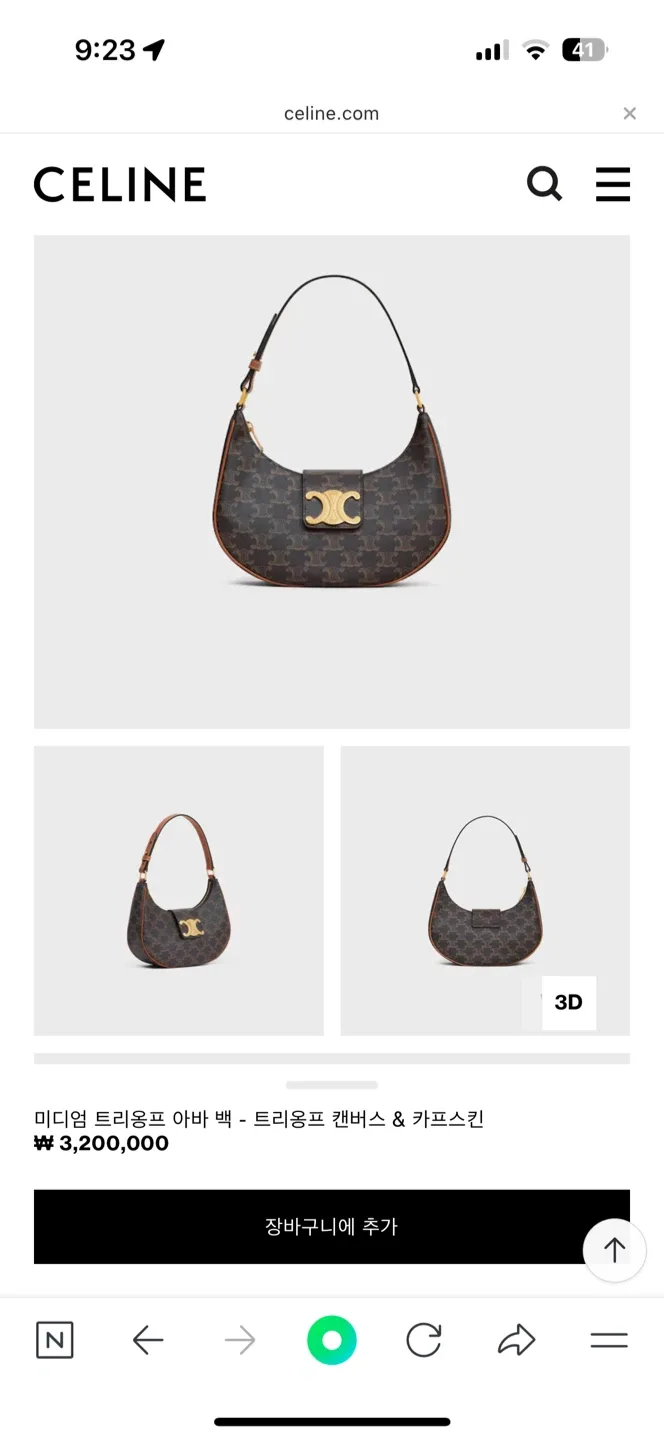This screenshot has width=664, height=1440.
Task: Tap the CELINE logo to go home
Action: tap(120, 185)
